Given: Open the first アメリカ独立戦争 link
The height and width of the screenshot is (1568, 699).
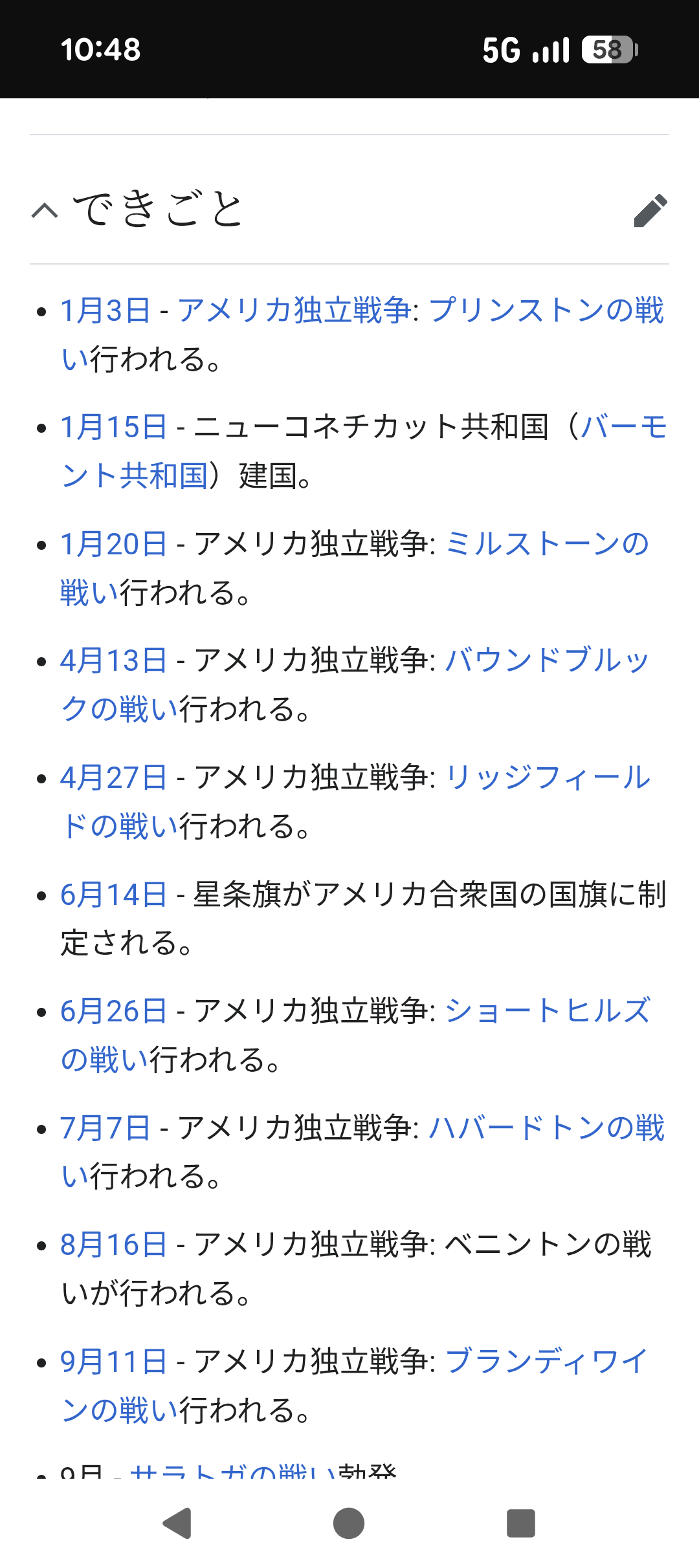Looking at the screenshot, I should click(x=294, y=310).
